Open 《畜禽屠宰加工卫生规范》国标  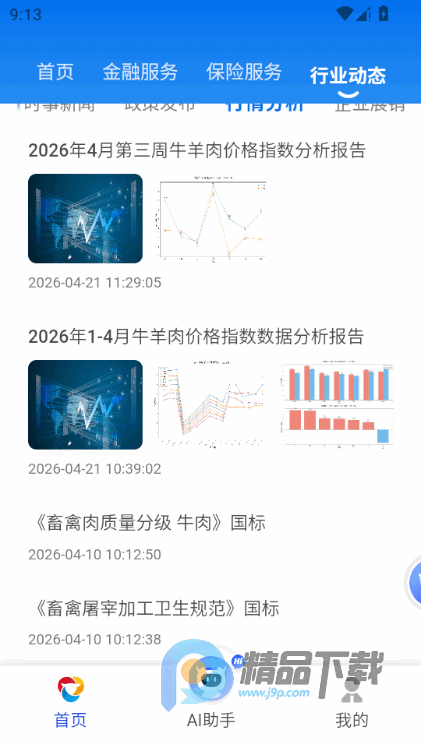click(154, 608)
